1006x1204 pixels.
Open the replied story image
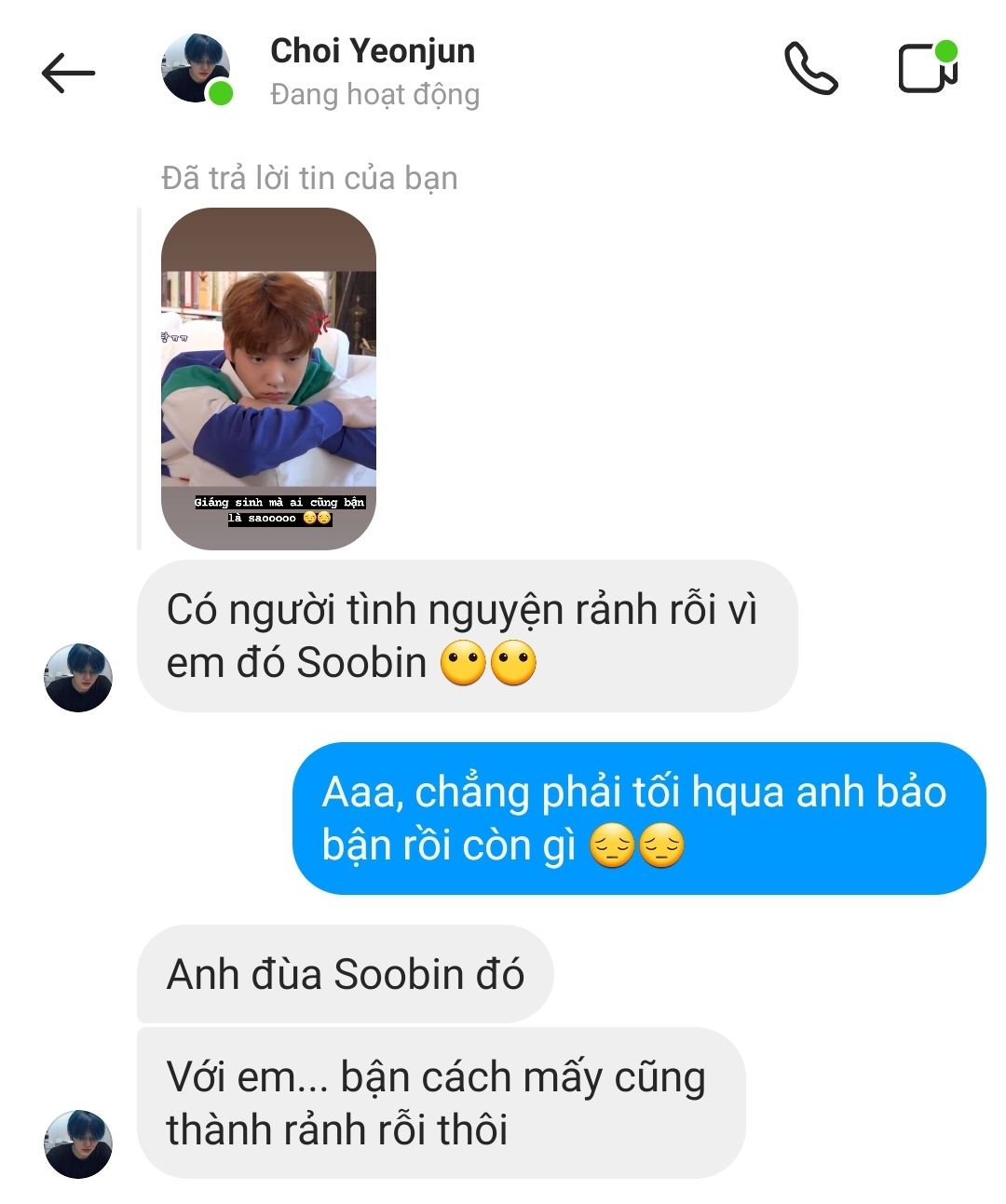[x=268, y=378]
